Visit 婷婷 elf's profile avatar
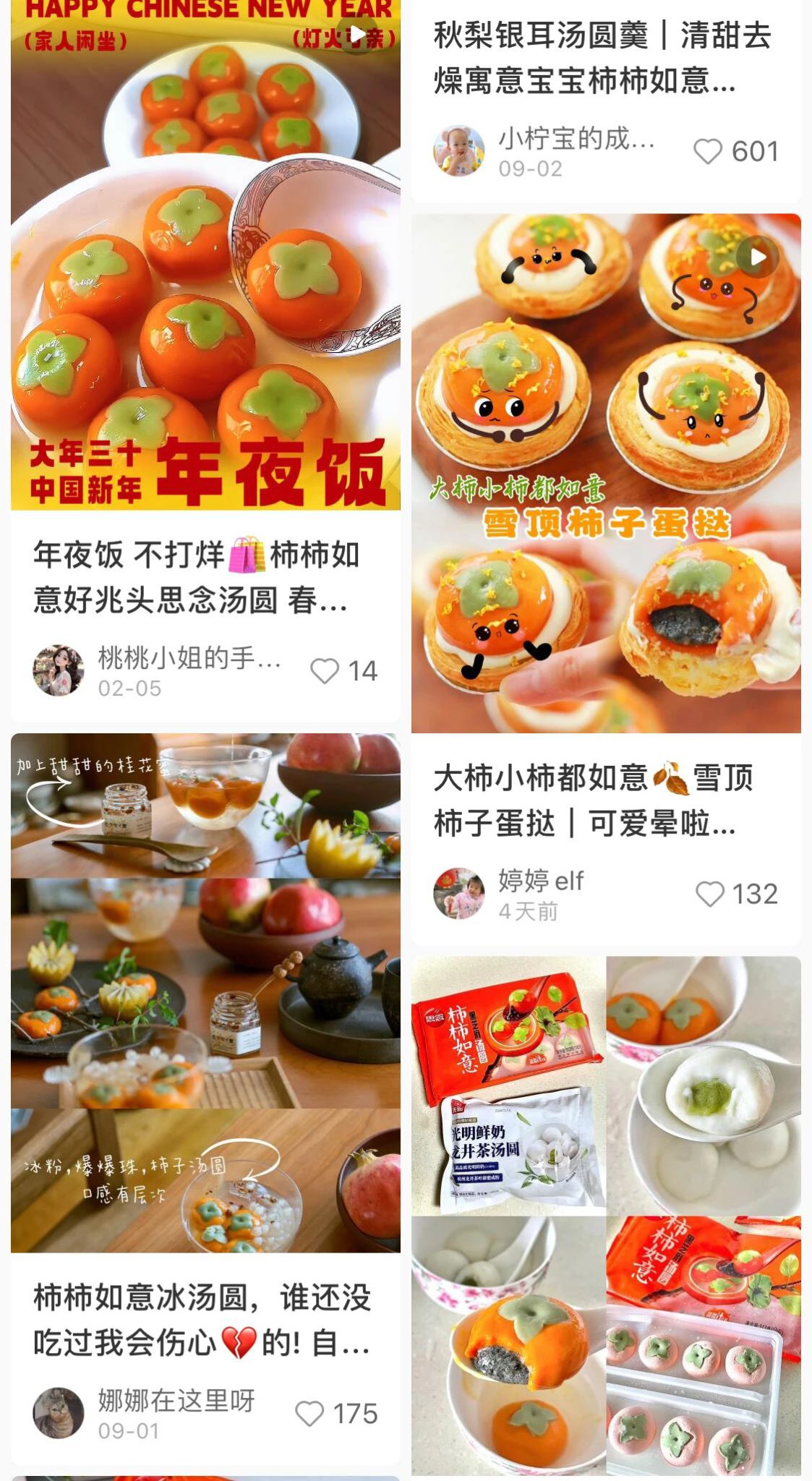812x1481 pixels. click(x=458, y=894)
